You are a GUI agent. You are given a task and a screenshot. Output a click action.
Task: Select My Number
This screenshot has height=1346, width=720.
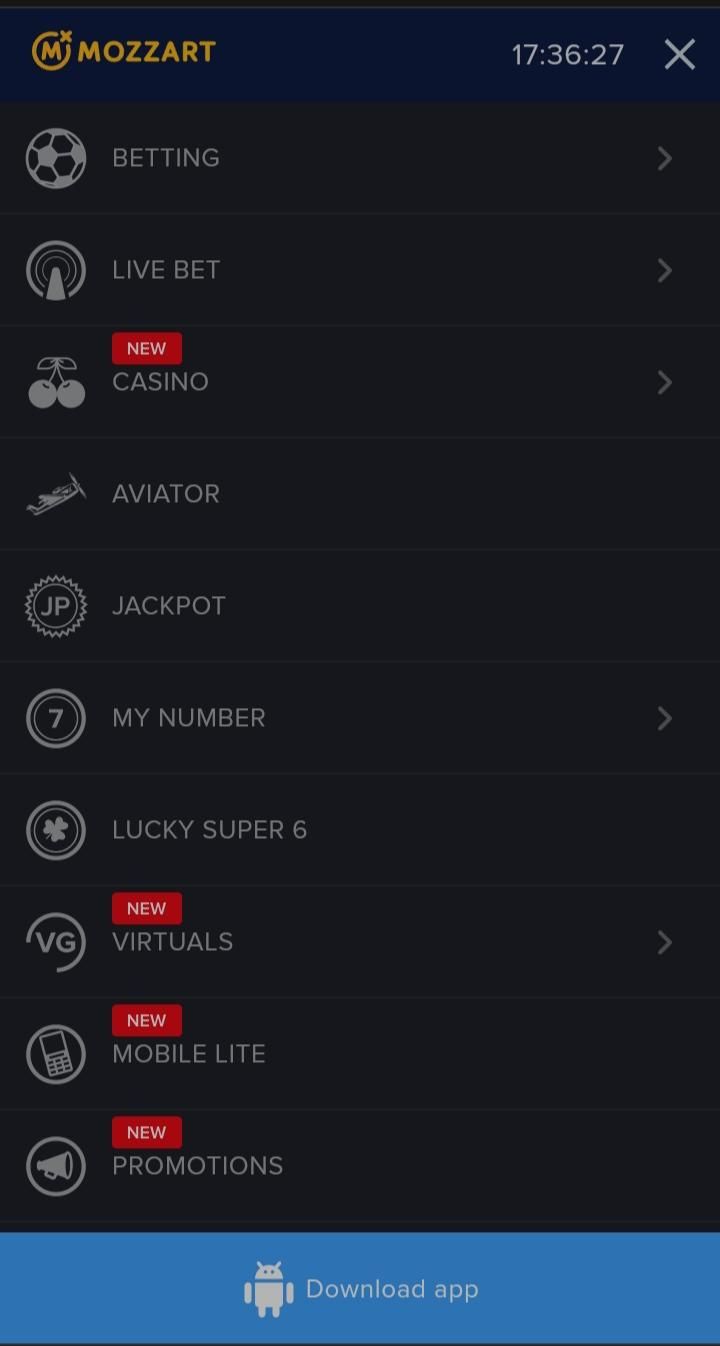point(189,717)
